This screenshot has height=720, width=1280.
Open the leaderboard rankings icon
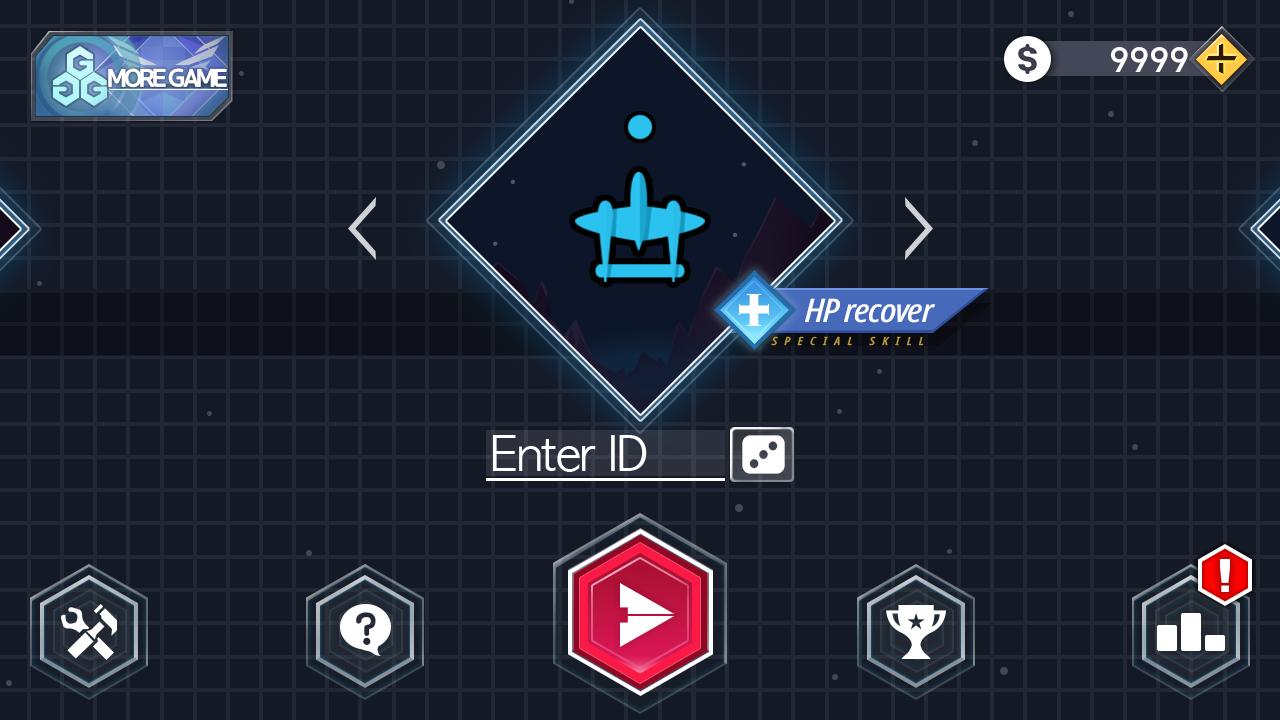click(x=1190, y=632)
